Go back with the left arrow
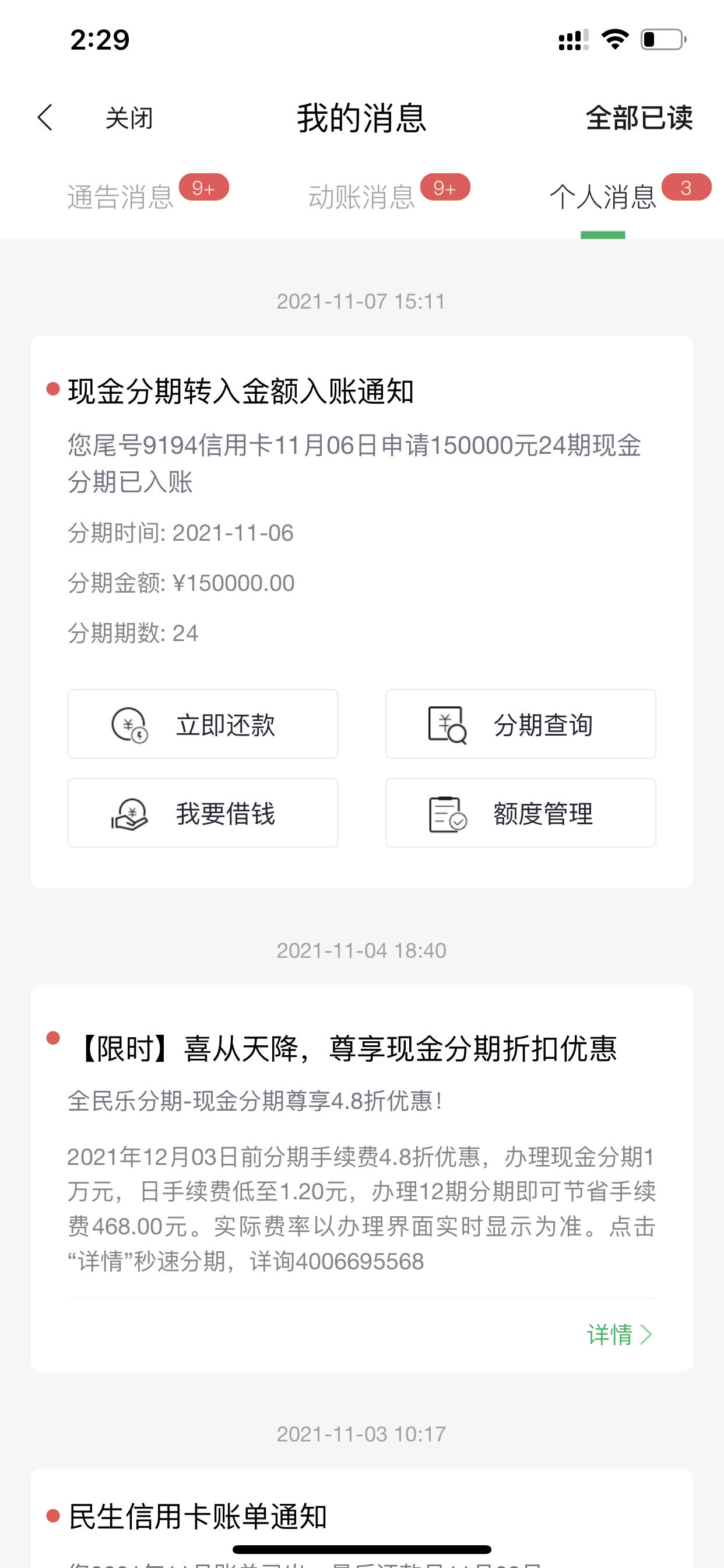 coord(45,117)
